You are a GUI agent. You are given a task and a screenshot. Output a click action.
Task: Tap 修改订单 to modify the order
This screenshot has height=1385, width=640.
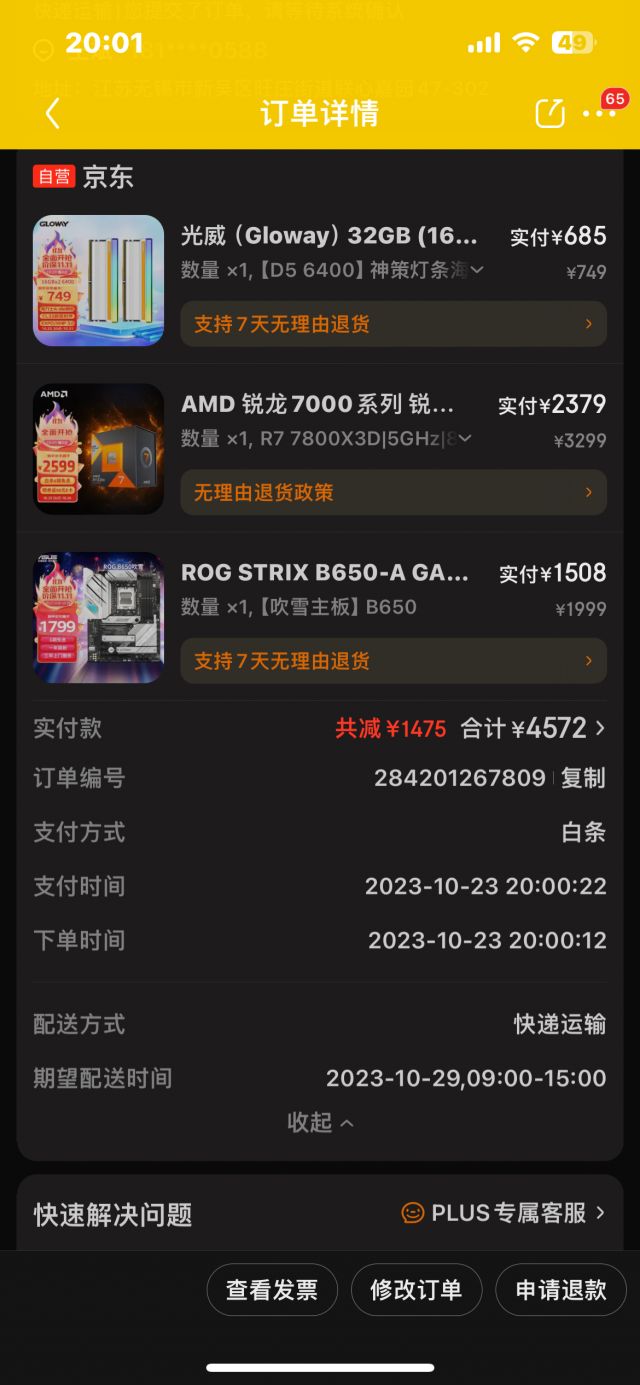[x=416, y=1290]
